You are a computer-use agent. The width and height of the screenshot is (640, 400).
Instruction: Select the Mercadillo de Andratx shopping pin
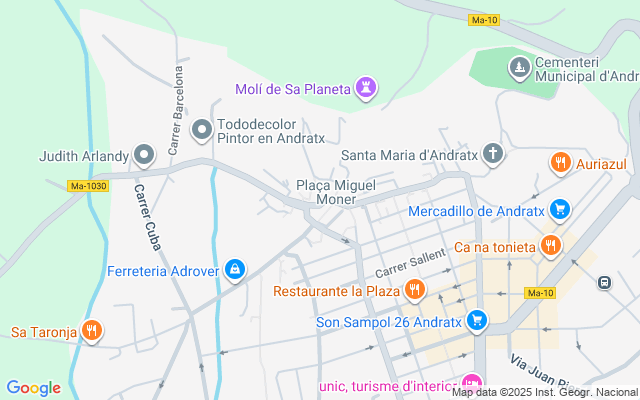pyautogui.click(x=560, y=210)
